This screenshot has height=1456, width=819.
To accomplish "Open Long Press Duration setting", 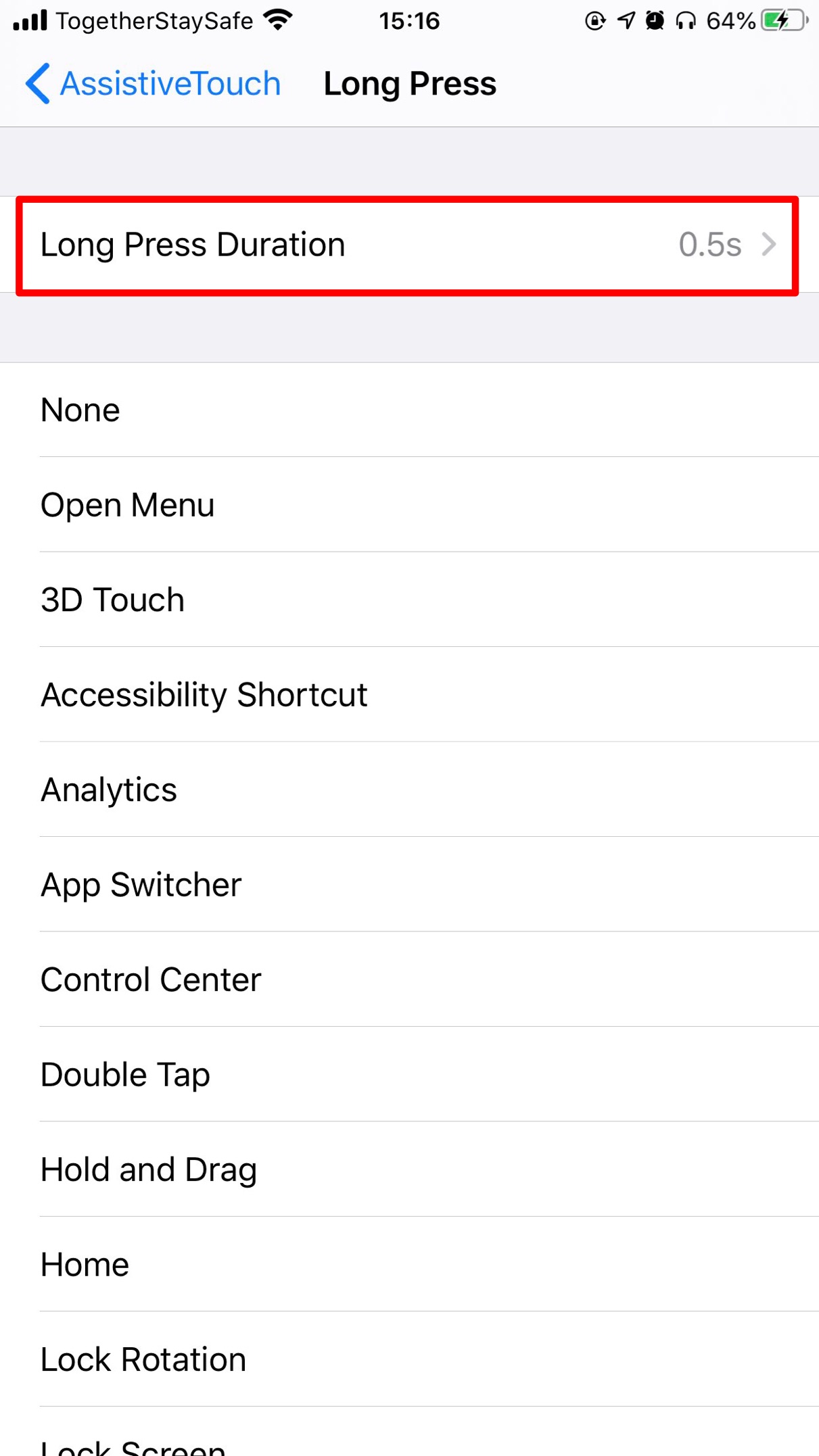I will 408,245.
